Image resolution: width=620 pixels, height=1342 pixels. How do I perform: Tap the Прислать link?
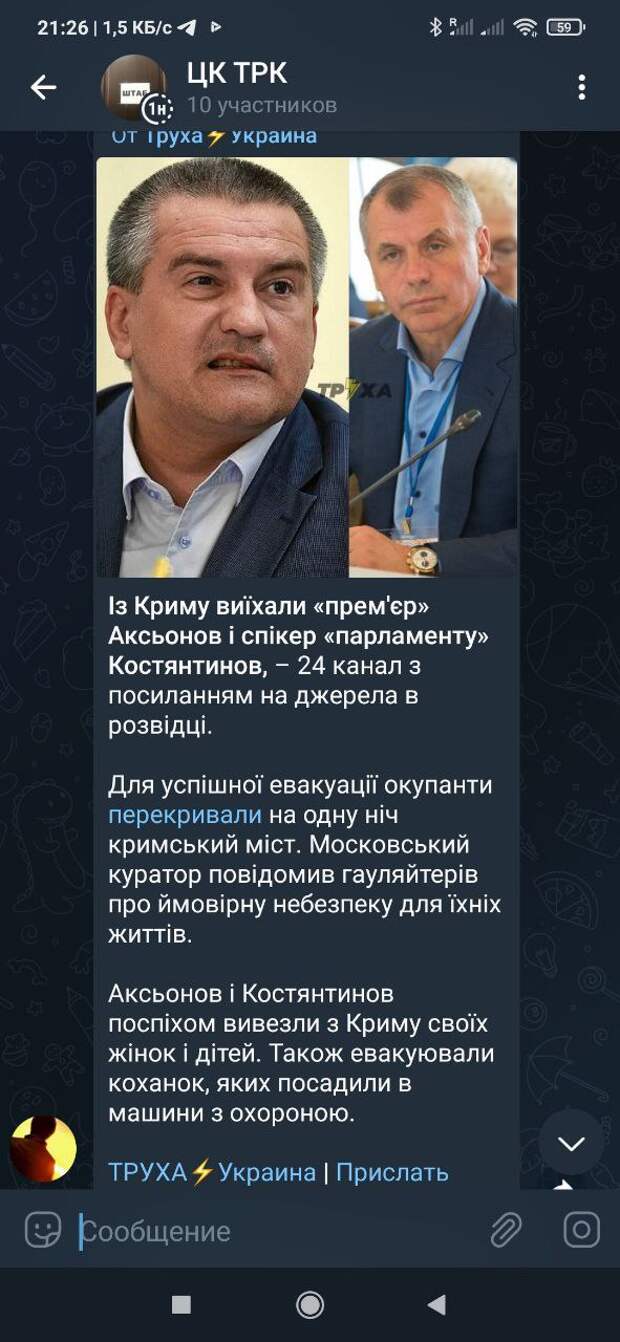pyautogui.click(x=392, y=1172)
